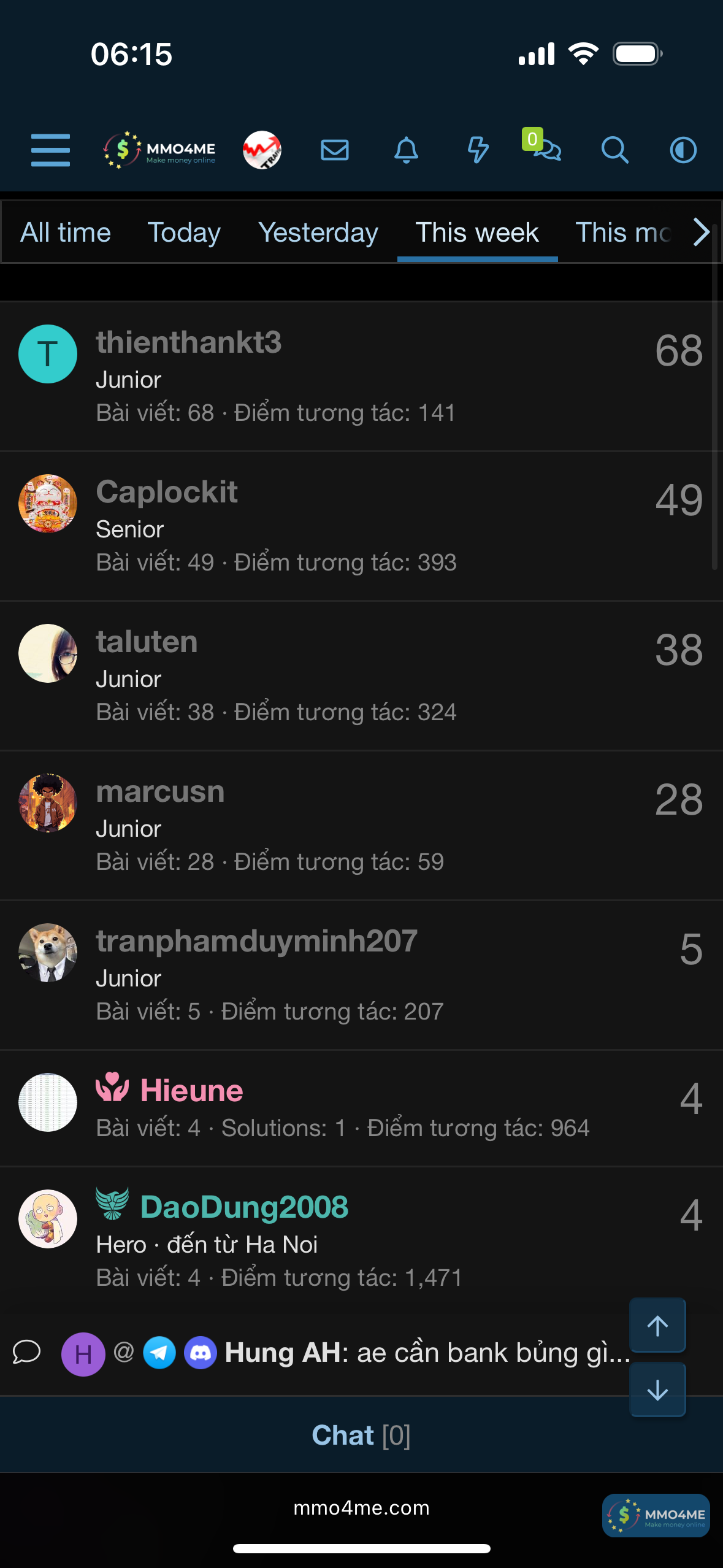Open the search icon
723x1568 pixels.
614,150
